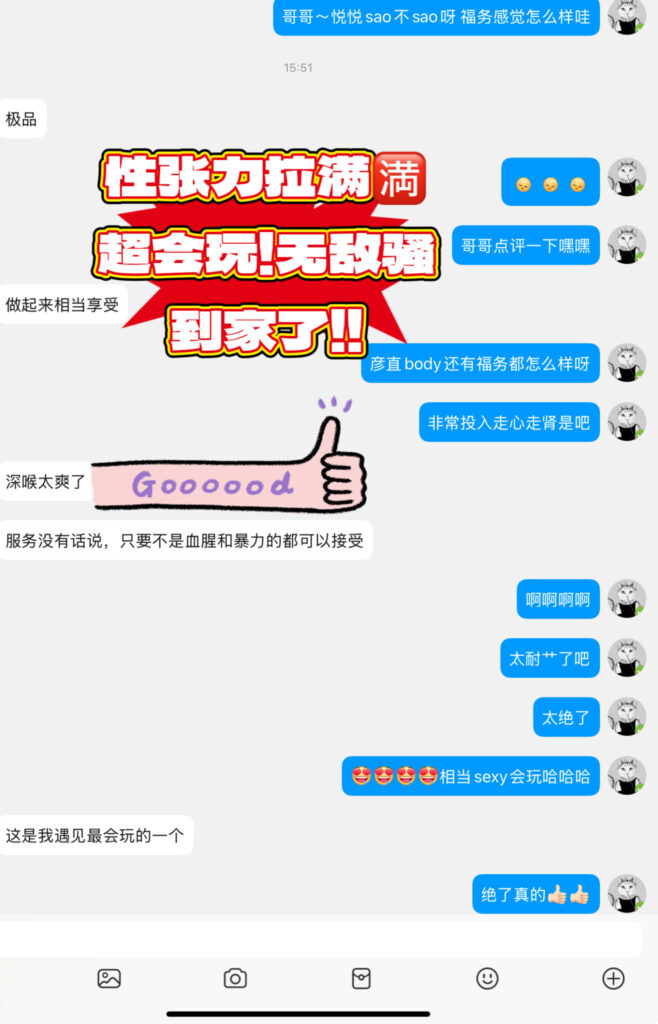Viewport: 658px width, 1024px height.
Task: Open the emoji picker
Action: coord(487,979)
